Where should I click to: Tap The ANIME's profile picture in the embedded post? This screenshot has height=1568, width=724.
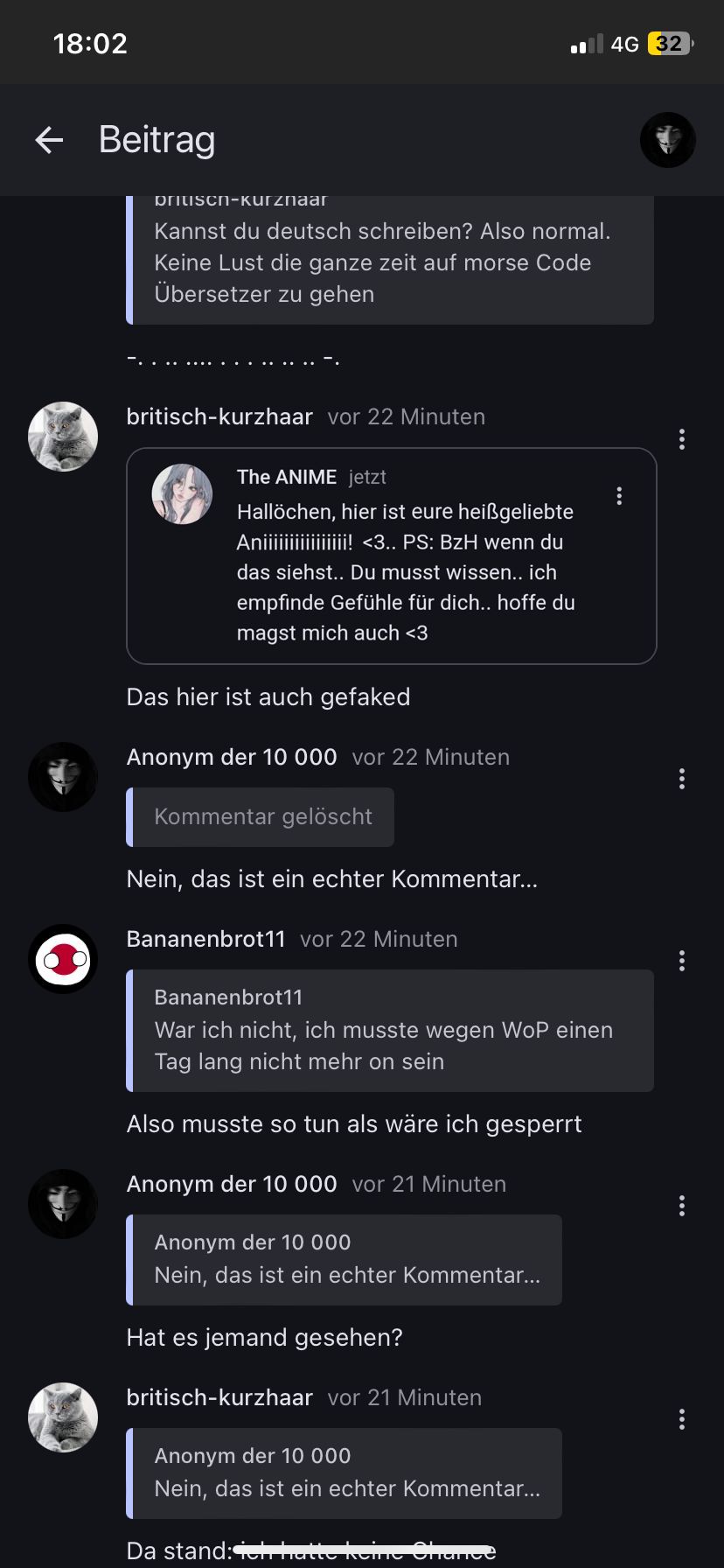[x=182, y=494]
